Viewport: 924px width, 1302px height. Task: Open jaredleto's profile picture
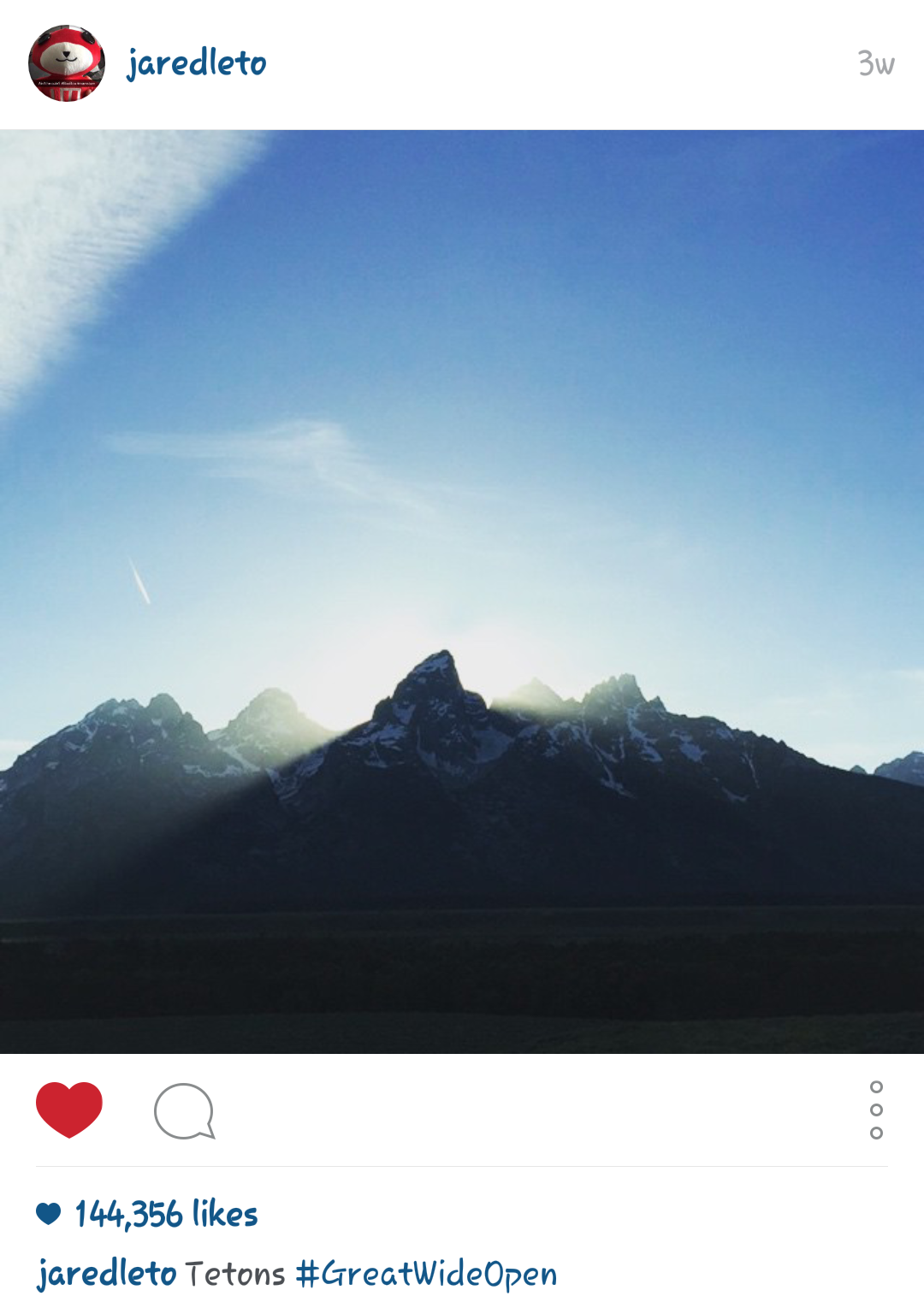tap(67, 63)
